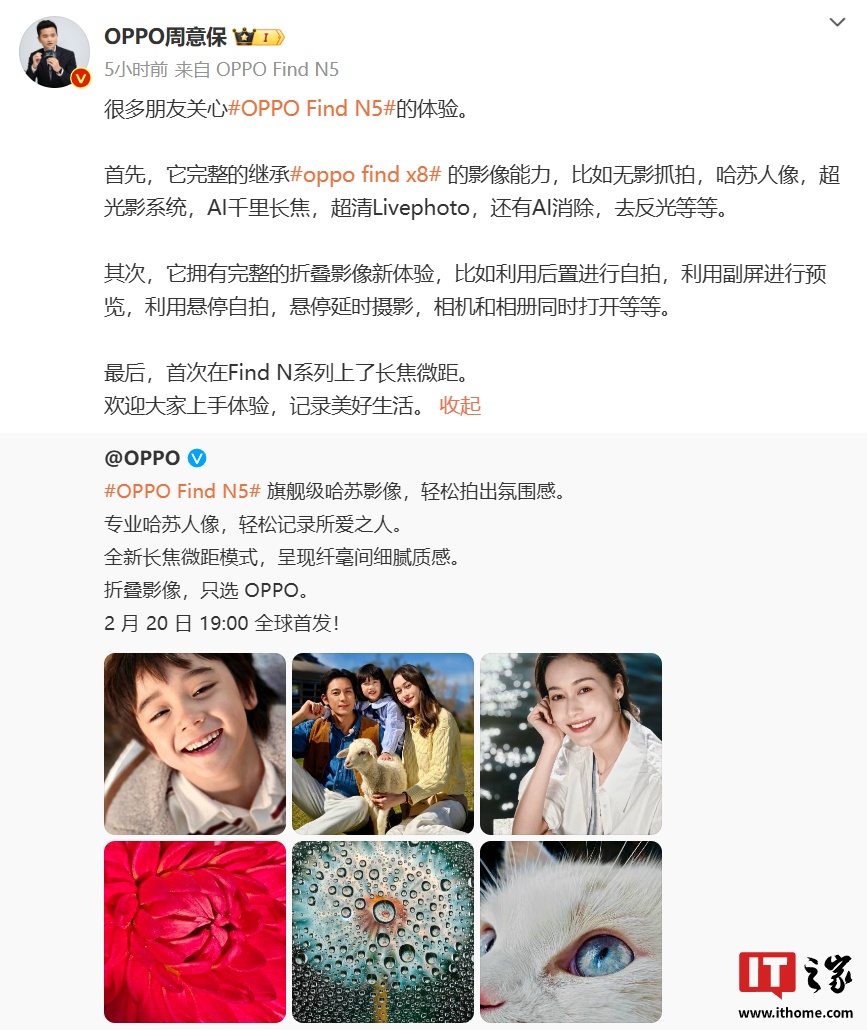View the red flower macro photo
The width and height of the screenshot is (867, 1030).
click(x=195, y=931)
